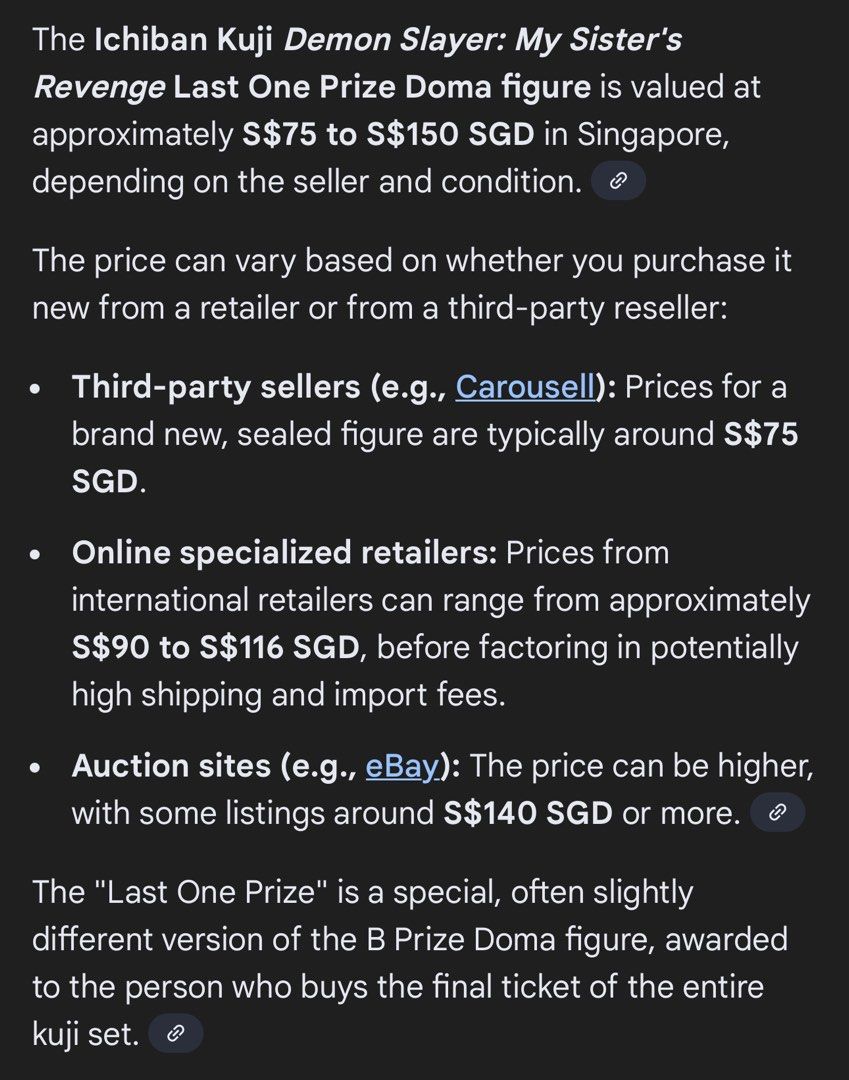849x1080 pixels.
Task: Open source link after 'kuji set'
Action: tap(175, 1034)
